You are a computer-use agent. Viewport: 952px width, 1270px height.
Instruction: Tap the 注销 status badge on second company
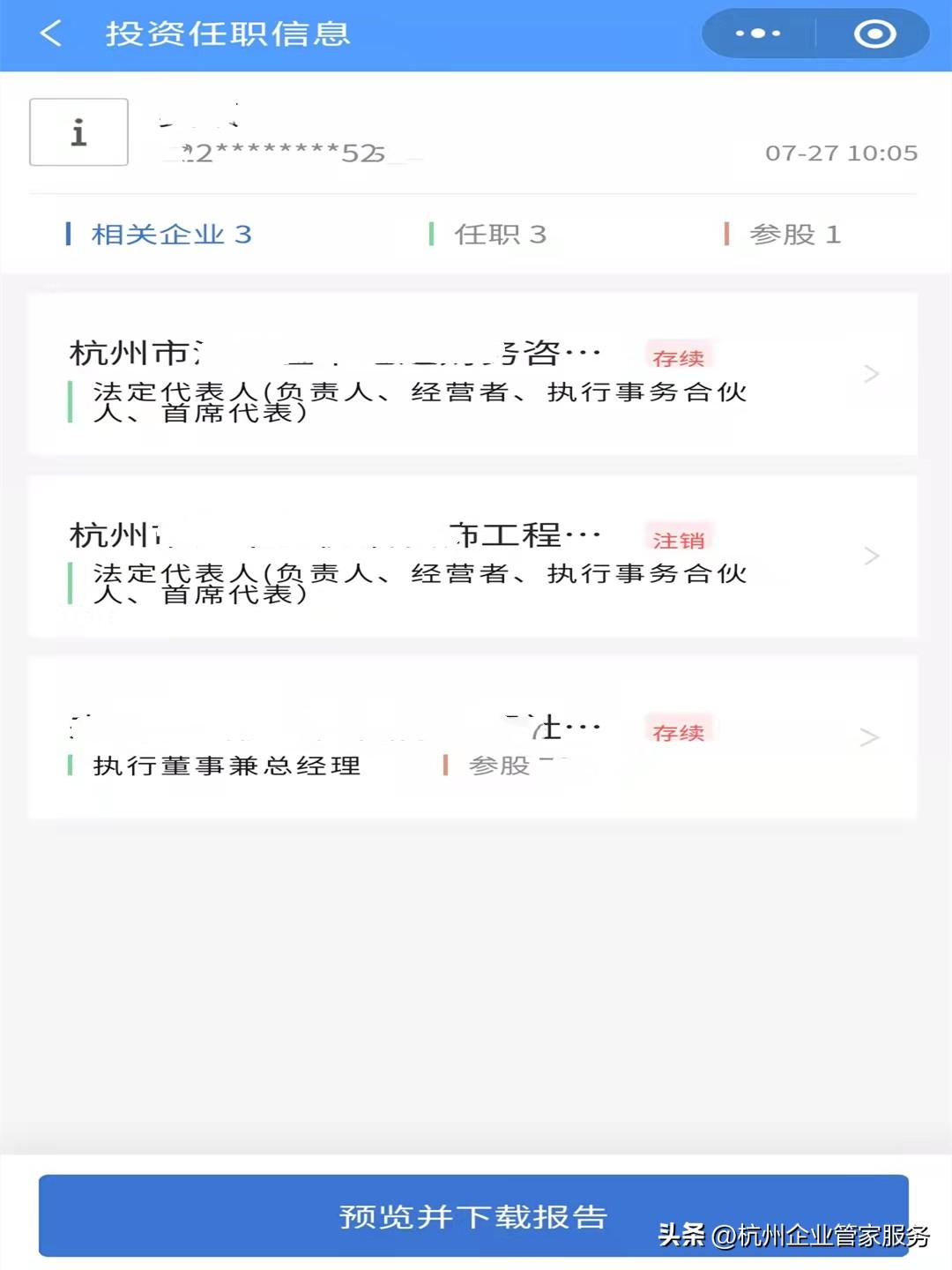click(x=679, y=538)
